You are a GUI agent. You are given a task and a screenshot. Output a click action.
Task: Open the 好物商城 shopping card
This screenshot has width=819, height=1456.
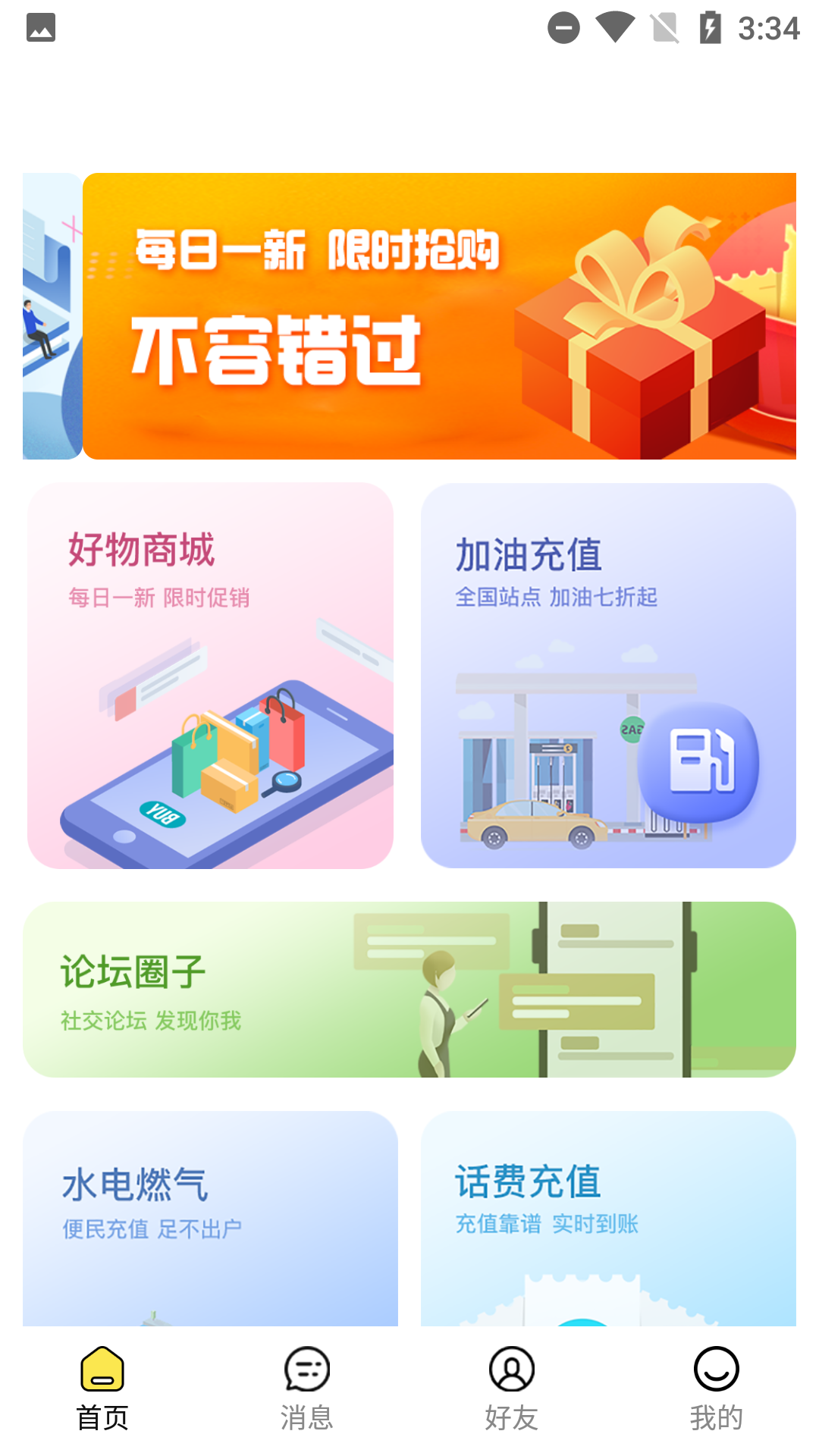(210, 676)
